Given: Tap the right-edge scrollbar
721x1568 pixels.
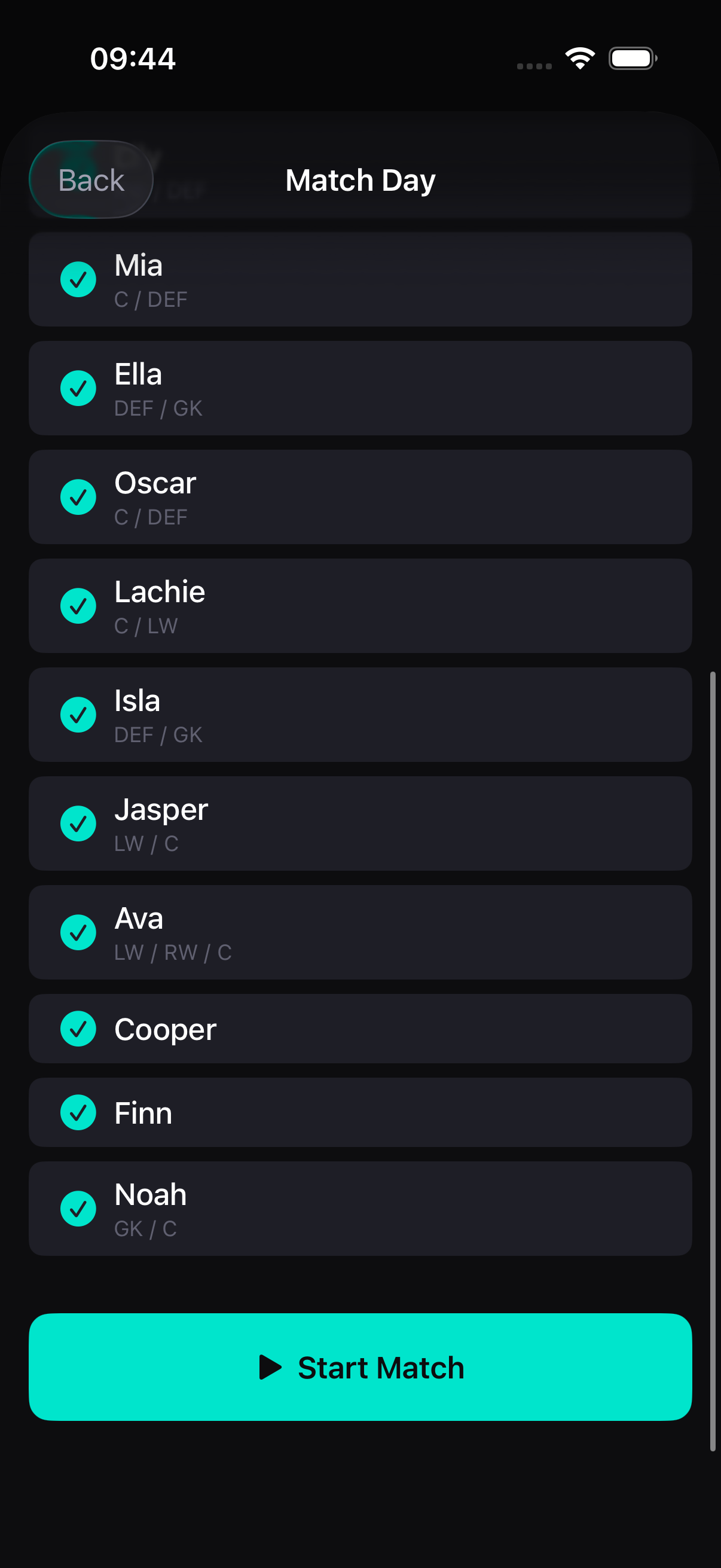Looking at the screenshot, I should tap(713, 974).
